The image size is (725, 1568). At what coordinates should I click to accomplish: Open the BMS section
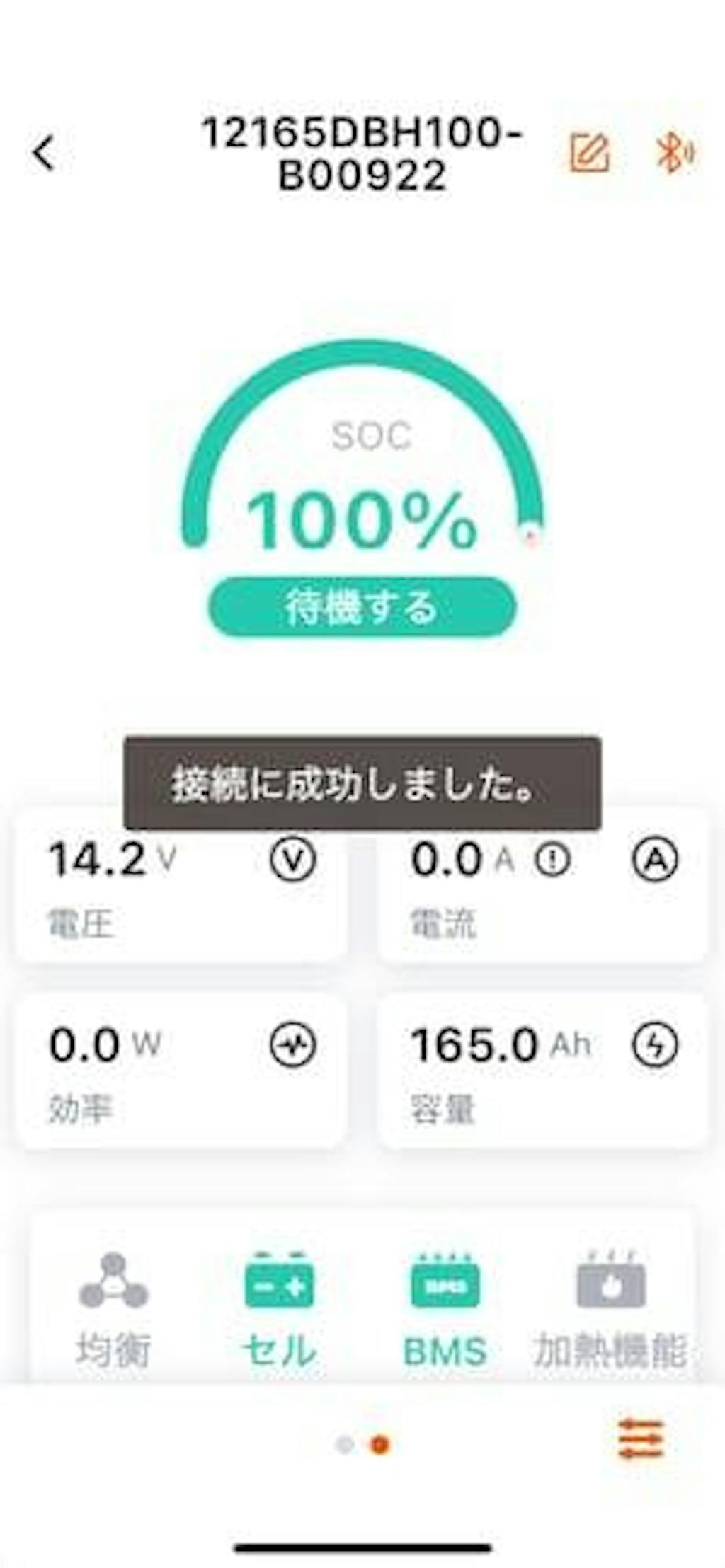coord(445,1309)
